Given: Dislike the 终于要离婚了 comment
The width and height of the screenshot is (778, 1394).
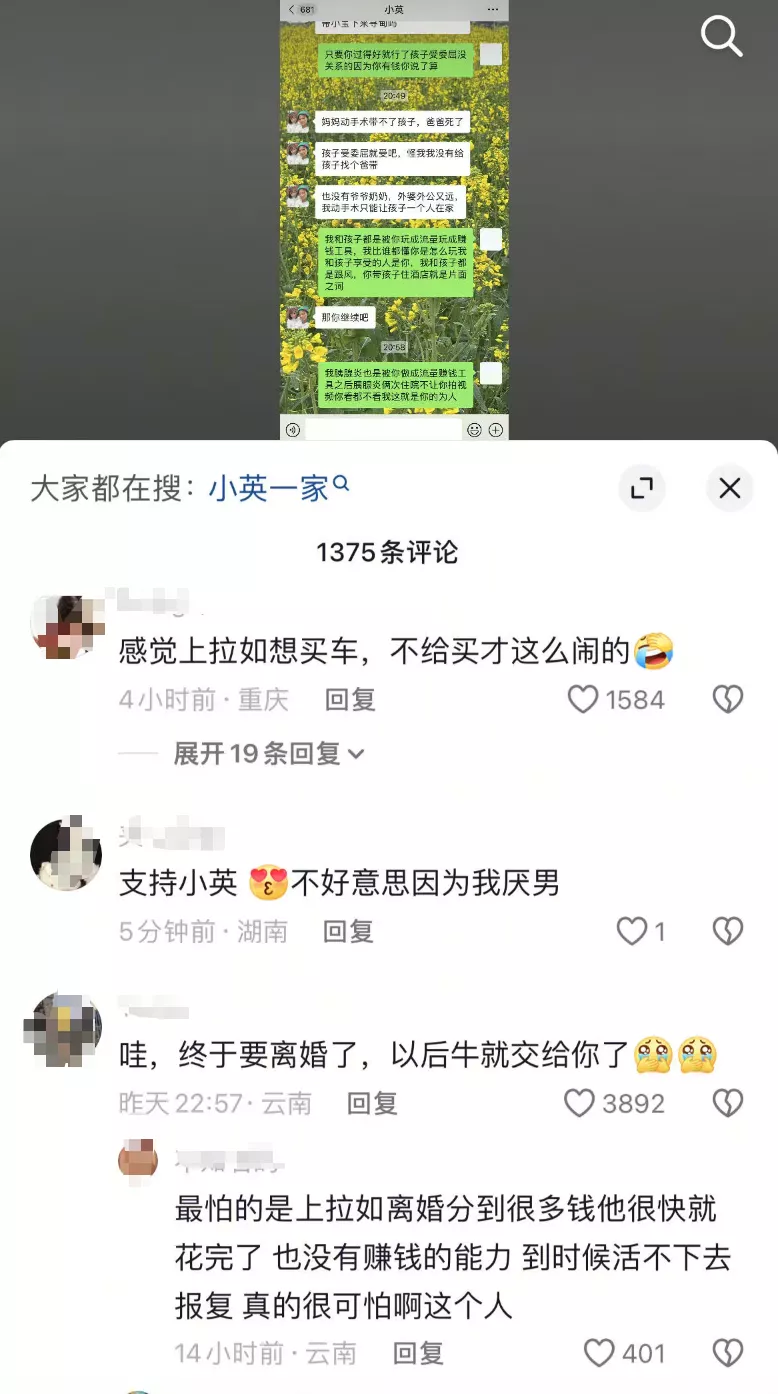Looking at the screenshot, I should coord(728,1103).
